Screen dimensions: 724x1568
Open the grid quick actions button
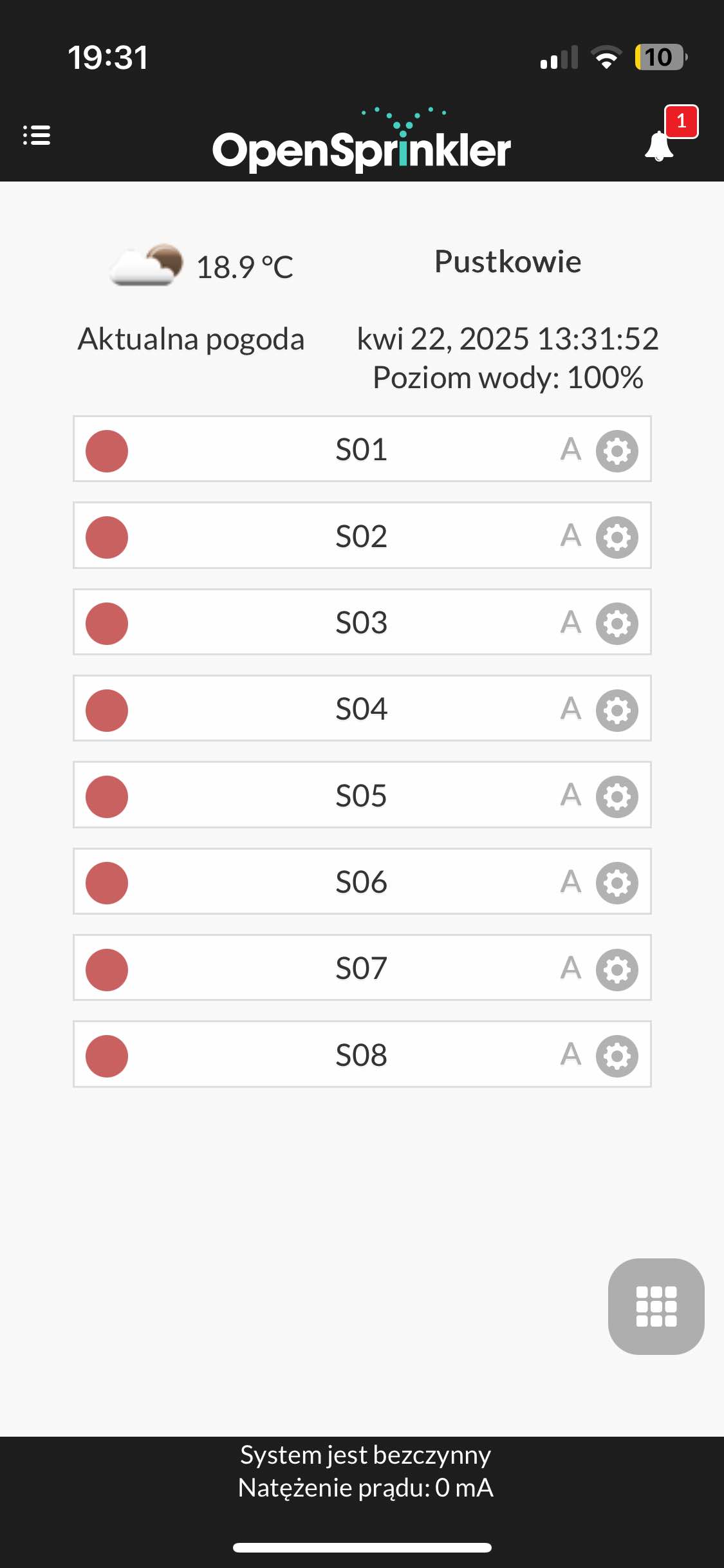coord(656,1306)
